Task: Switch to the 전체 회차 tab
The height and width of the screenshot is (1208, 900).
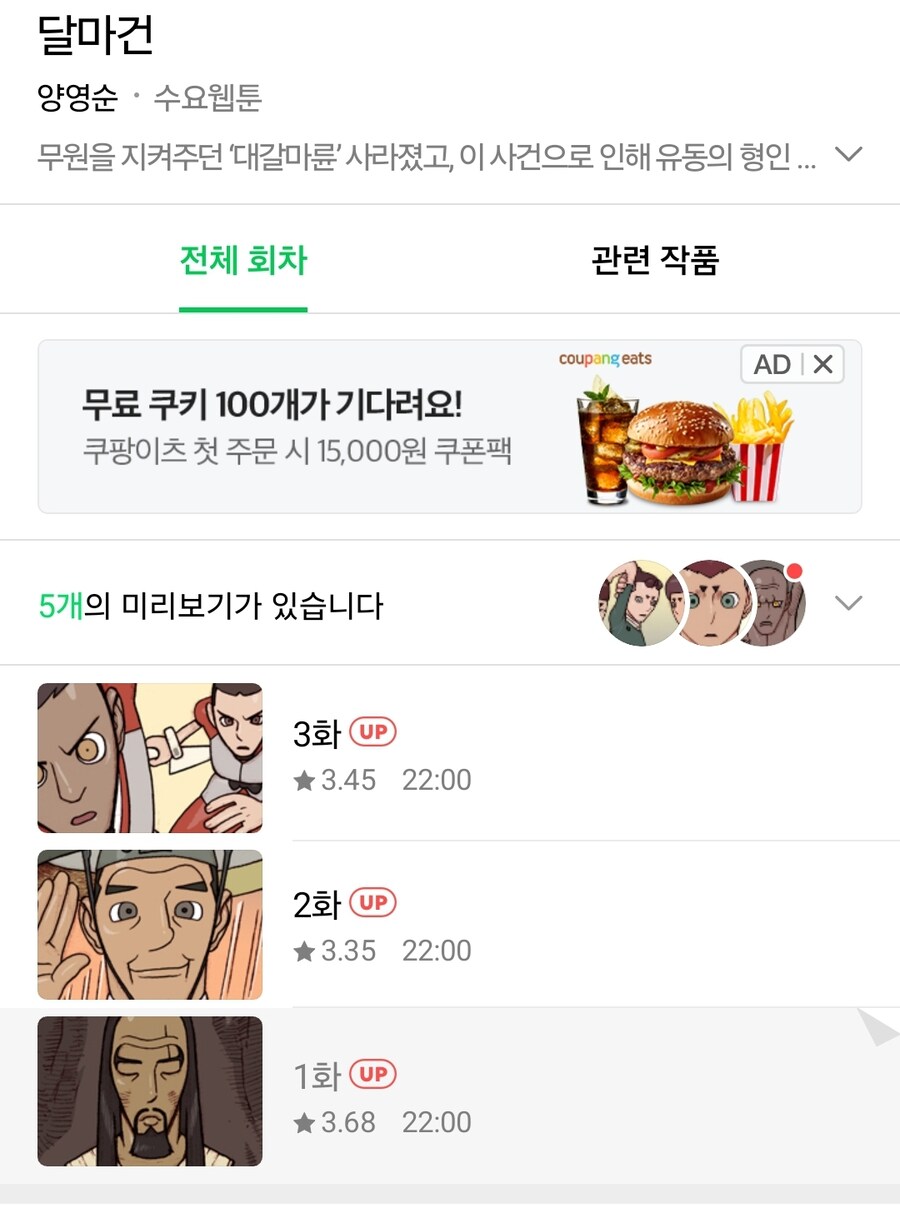Action: click(x=243, y=261)
